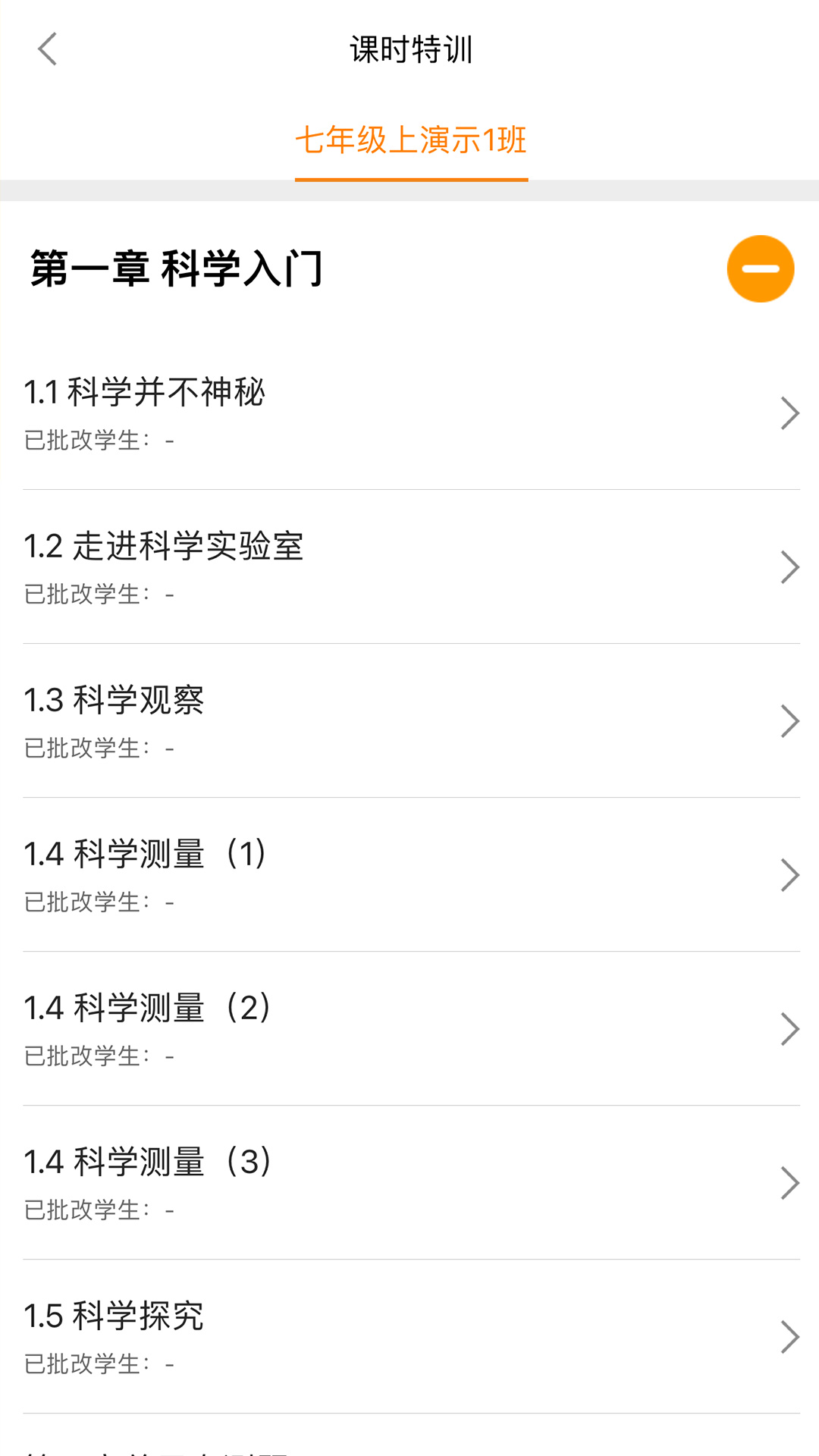The width and height of the screenshot is (819, 1456).
Task: Open the chevron next to 1.4 科学测量（2）
Action: [790, 1029]
